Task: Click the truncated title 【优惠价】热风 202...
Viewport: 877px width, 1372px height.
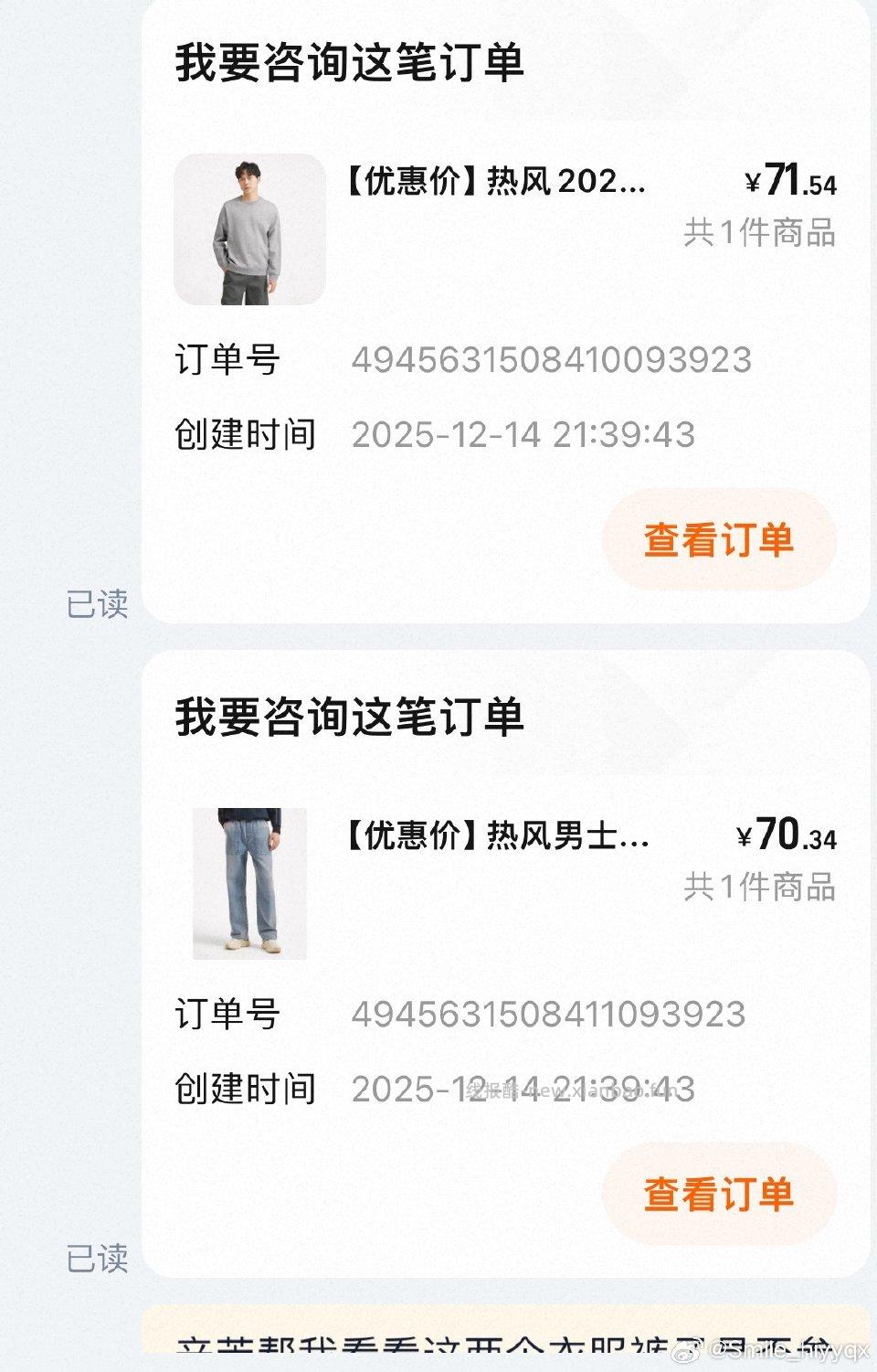Action: click(495, 183)
